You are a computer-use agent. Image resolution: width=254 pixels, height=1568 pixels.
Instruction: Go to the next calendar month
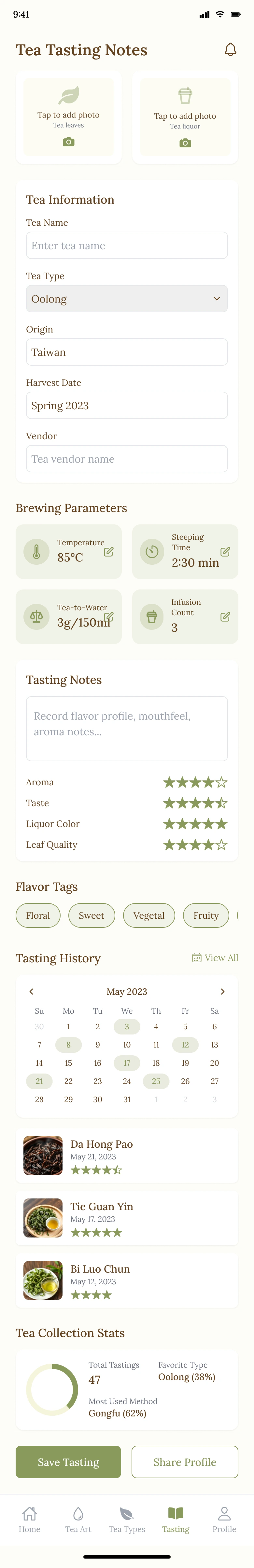(222, 992)
